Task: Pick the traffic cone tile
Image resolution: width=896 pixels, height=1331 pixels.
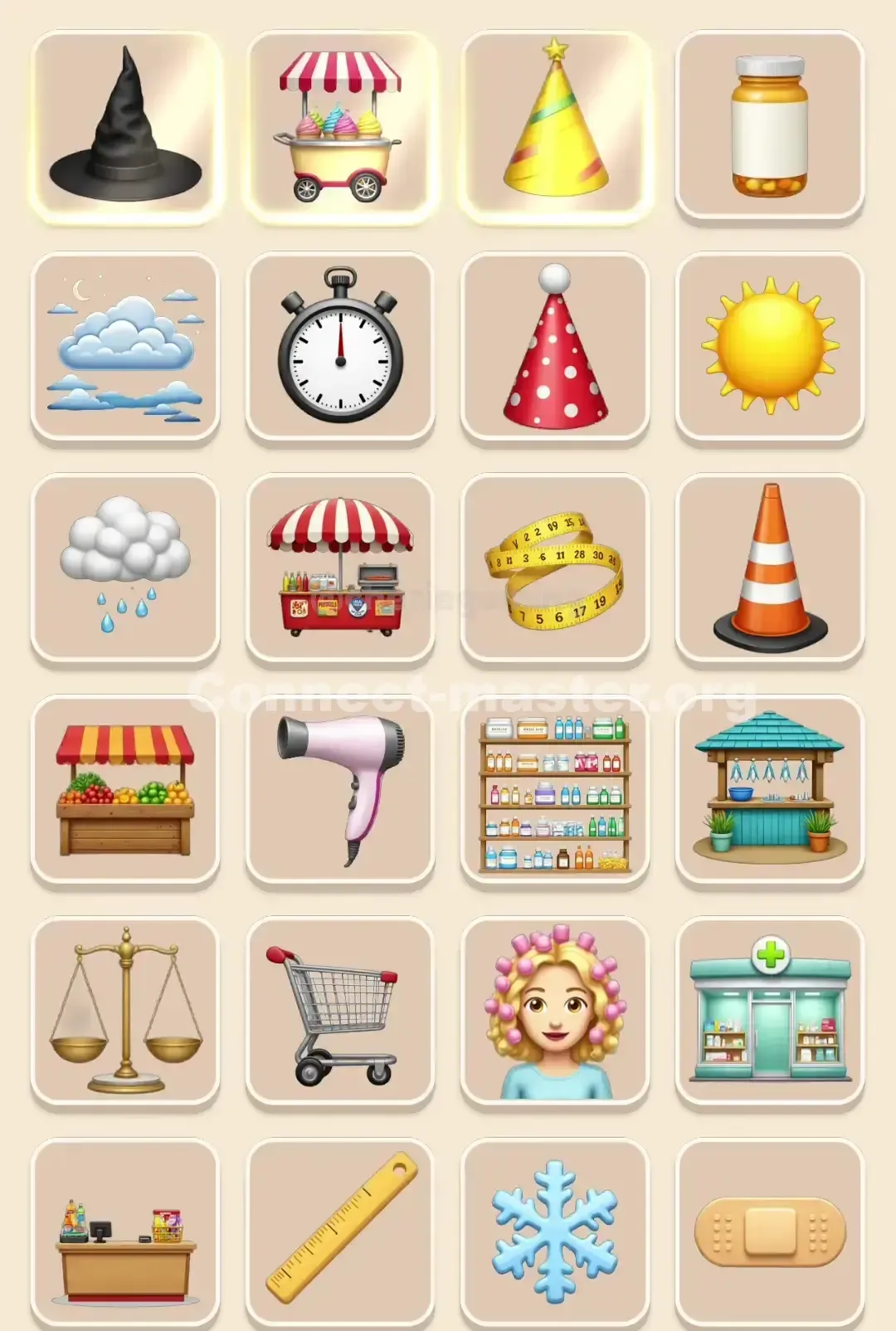Action: (772, 568)
